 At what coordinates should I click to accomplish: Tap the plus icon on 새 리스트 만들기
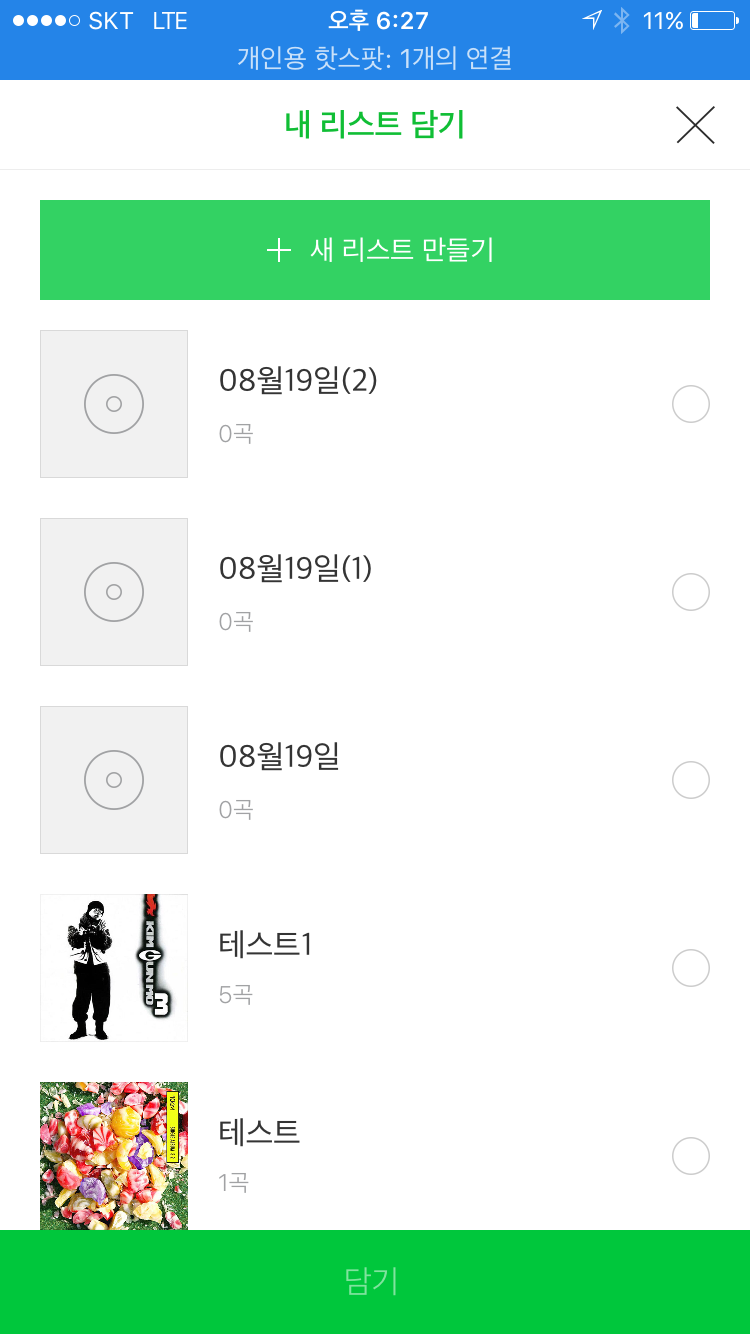click(278, 250)
